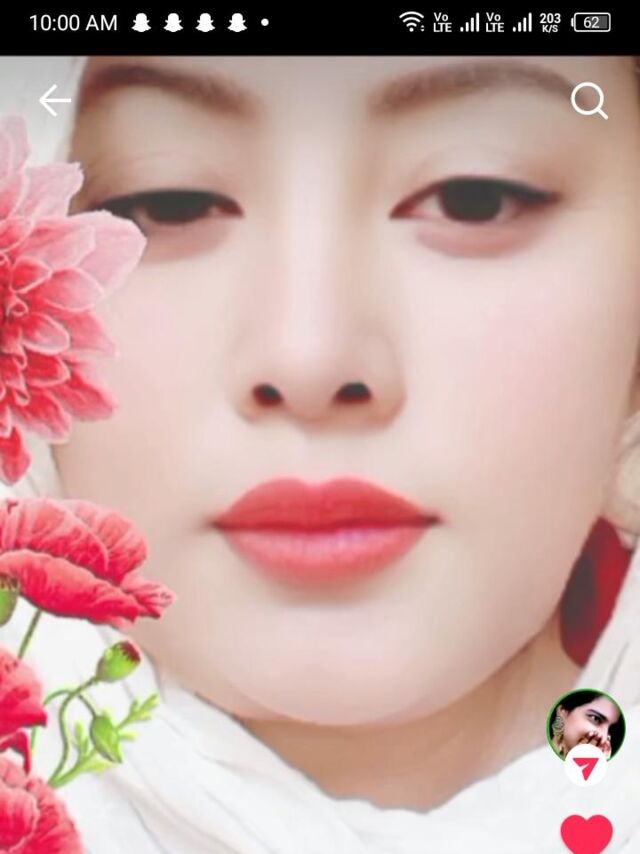Go back using the arrow icon
Viewport: 640px width, 854px height.
pyautogui.click(x=54, y=100)
